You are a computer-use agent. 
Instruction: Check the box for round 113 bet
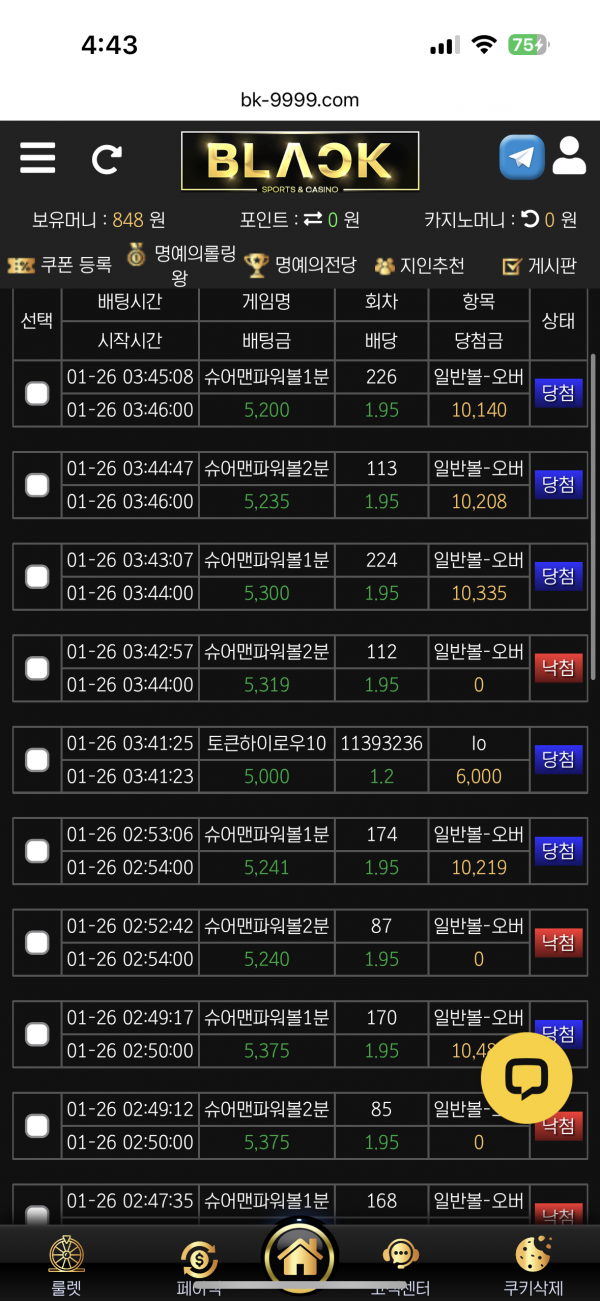coord(37,485)
